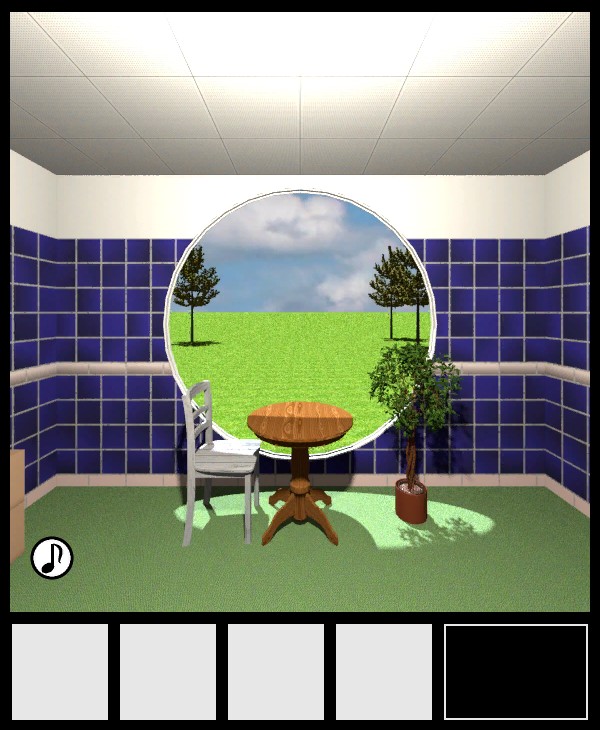This screenshot has width=600, height=730.
Task: Toggle the music note sound button
Action: coord(52,557)
